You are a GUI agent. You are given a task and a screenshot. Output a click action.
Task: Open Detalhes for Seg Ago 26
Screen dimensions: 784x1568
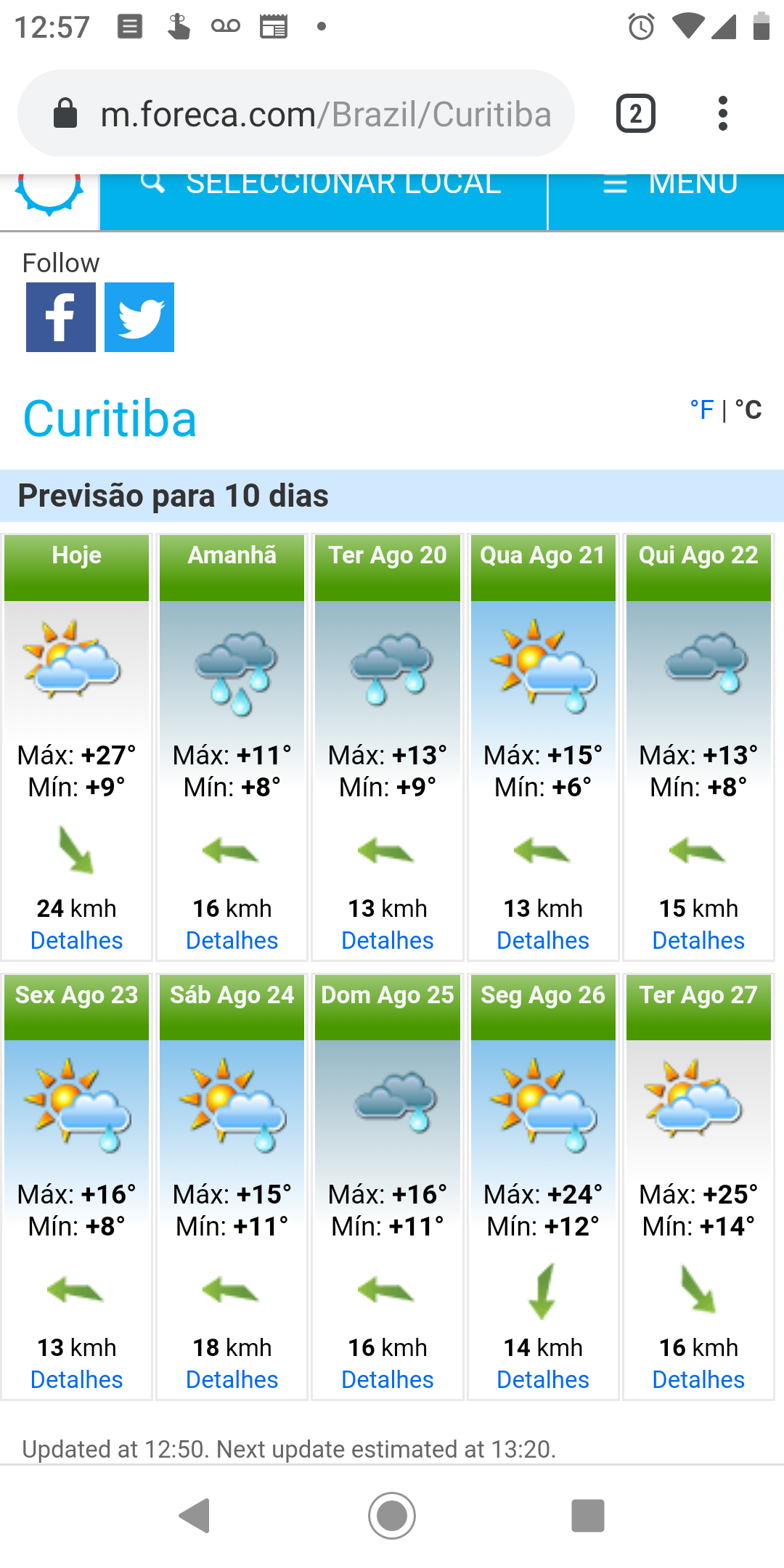[x=543, y=1379]
